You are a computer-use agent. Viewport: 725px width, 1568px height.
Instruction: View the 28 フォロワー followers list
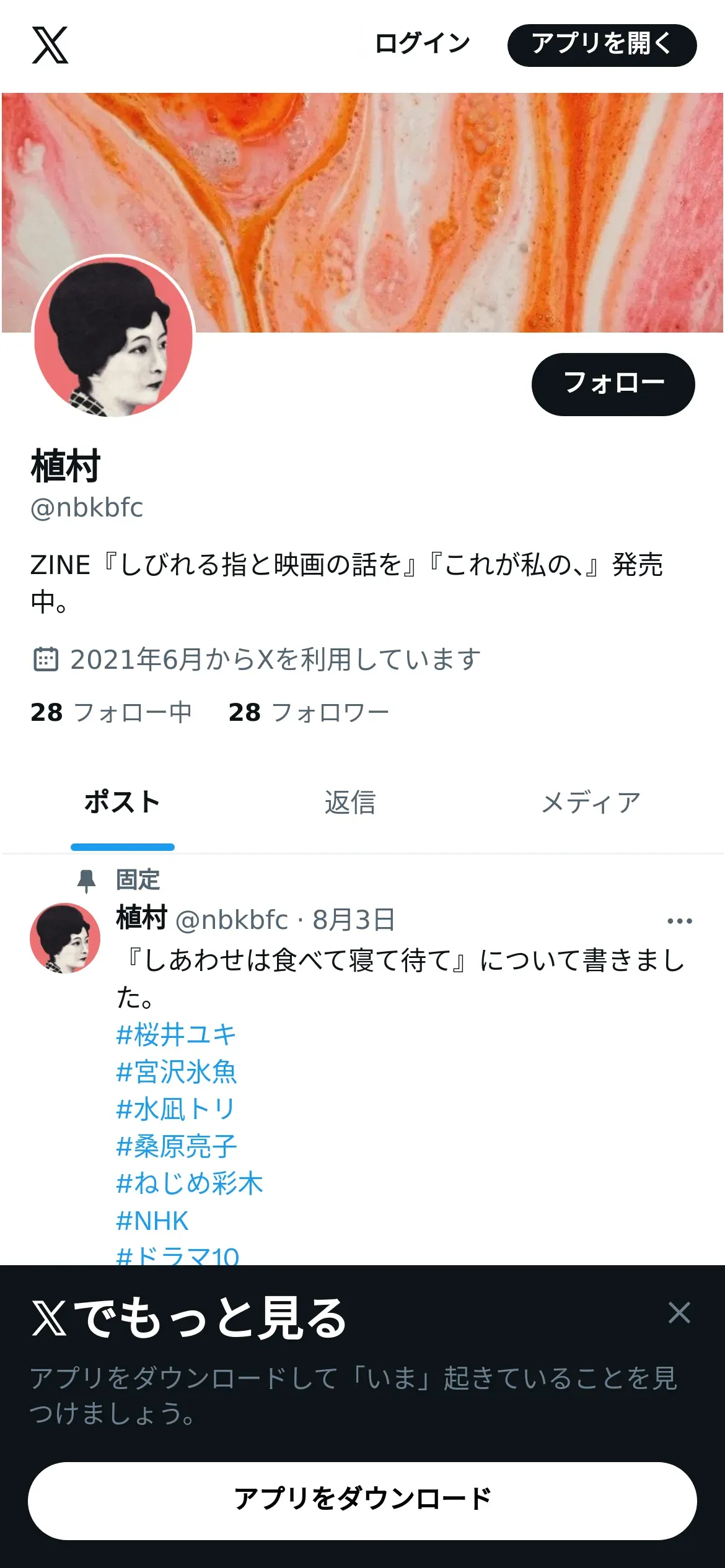[x=309, y=713]
